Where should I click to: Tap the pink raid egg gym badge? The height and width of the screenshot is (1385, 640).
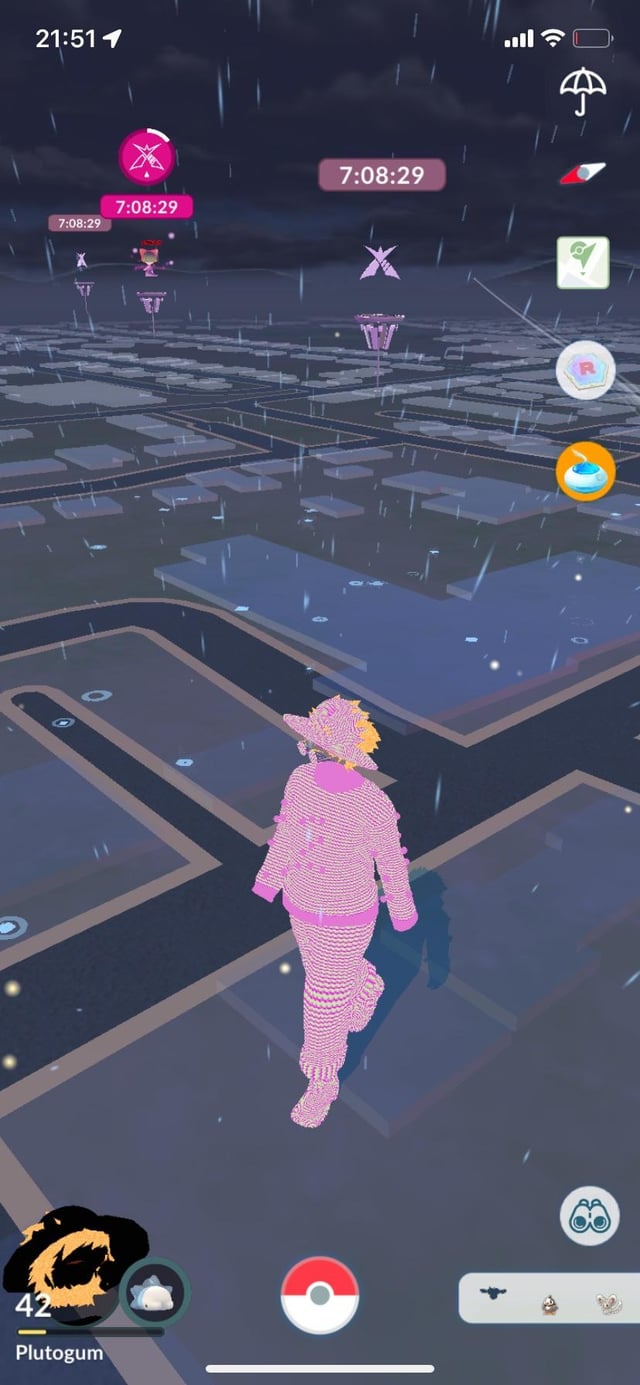[x=147, y=157]
